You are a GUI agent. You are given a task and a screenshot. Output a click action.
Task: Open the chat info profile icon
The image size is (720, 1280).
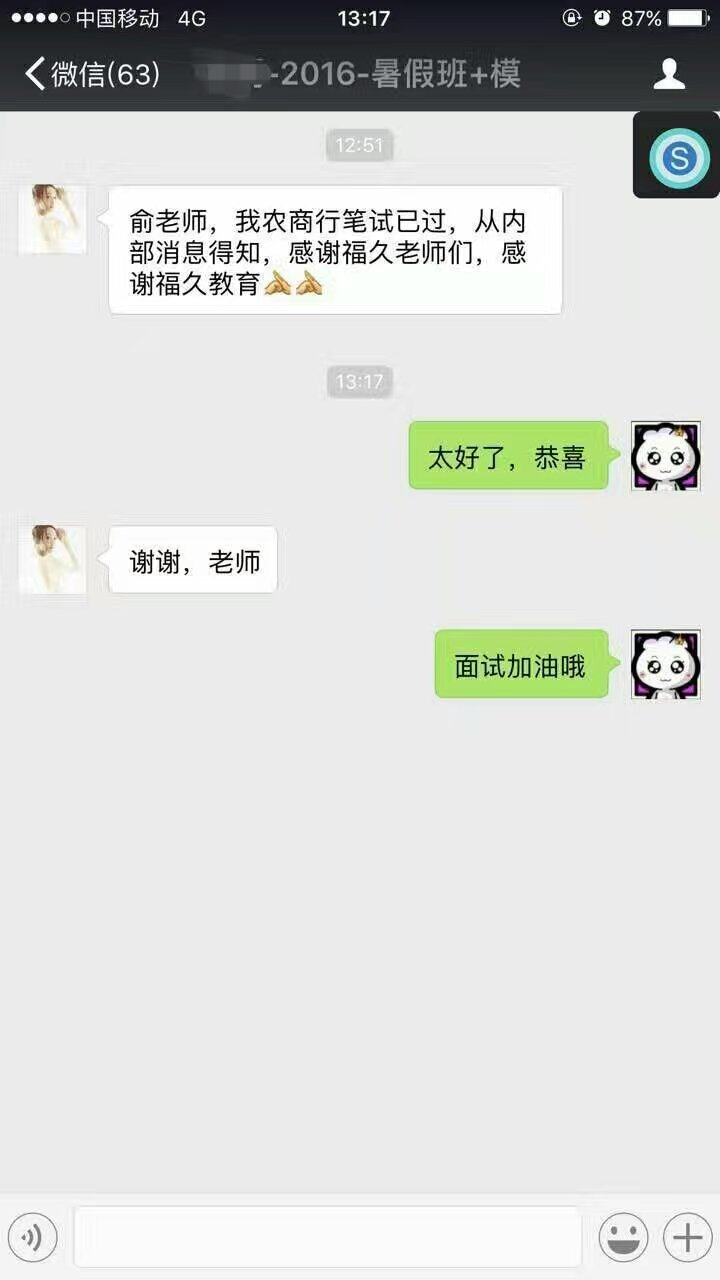[669, 74]
